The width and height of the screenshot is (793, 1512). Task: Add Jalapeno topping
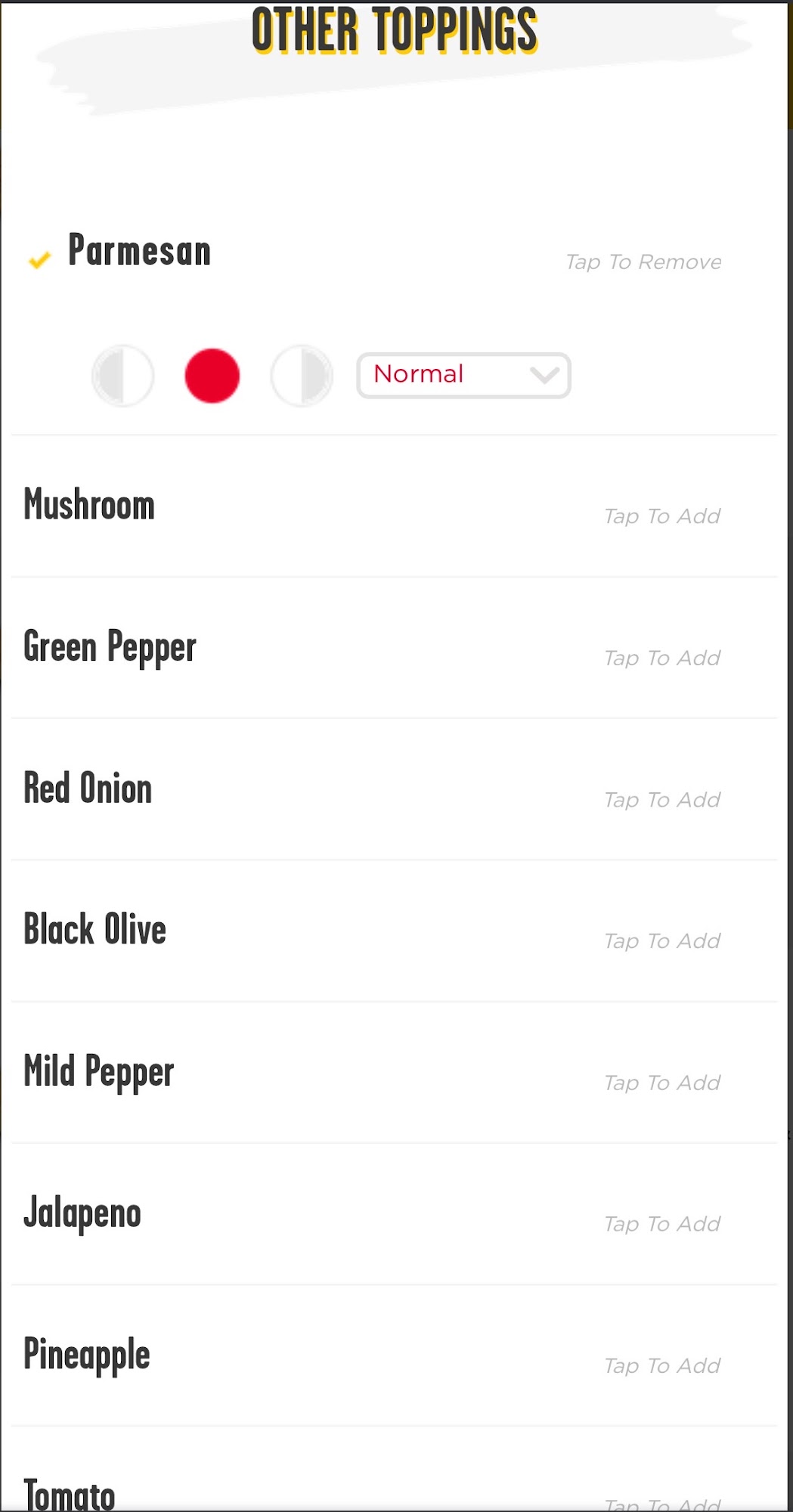(x=661, y=1224)
